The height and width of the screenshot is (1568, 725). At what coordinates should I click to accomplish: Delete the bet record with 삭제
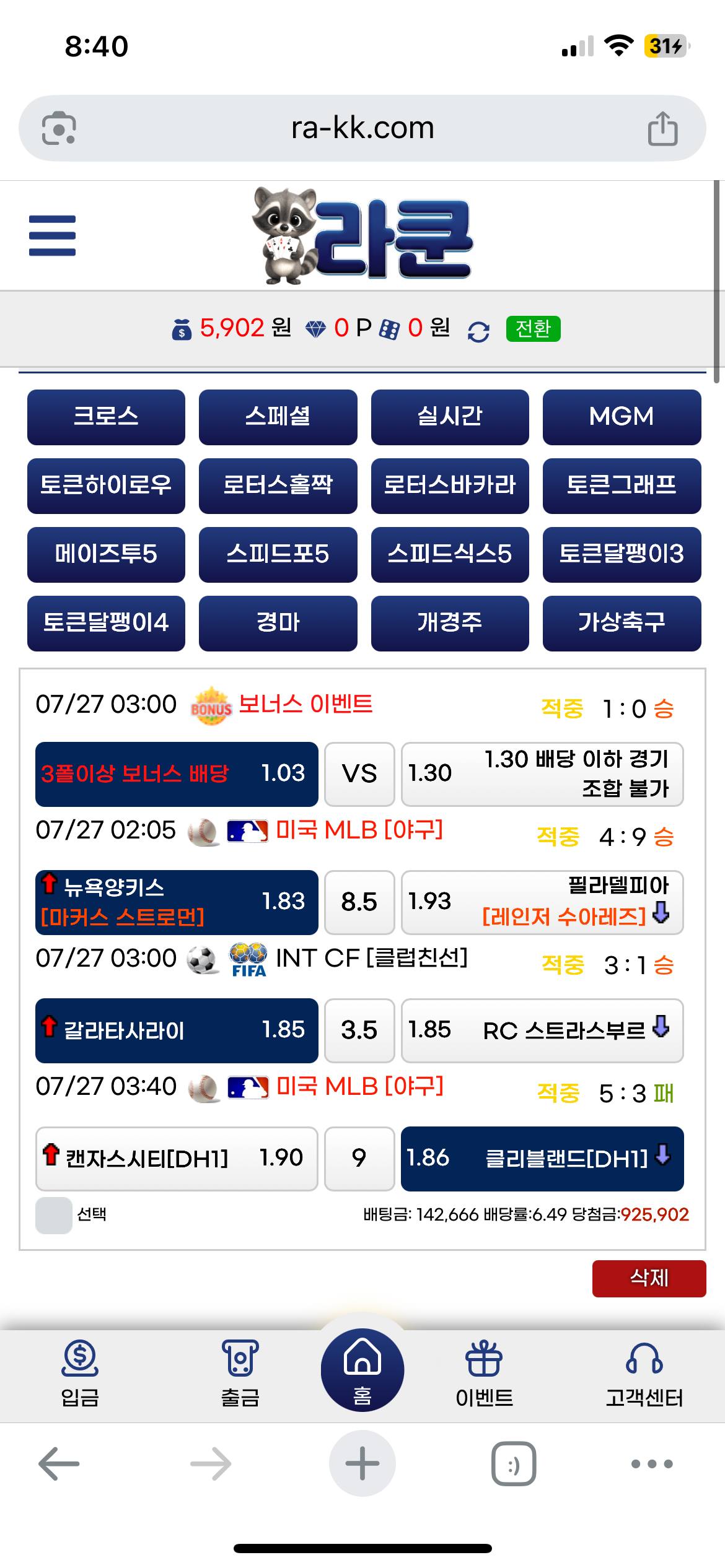pyautogui.click(x=649, y=1278)
